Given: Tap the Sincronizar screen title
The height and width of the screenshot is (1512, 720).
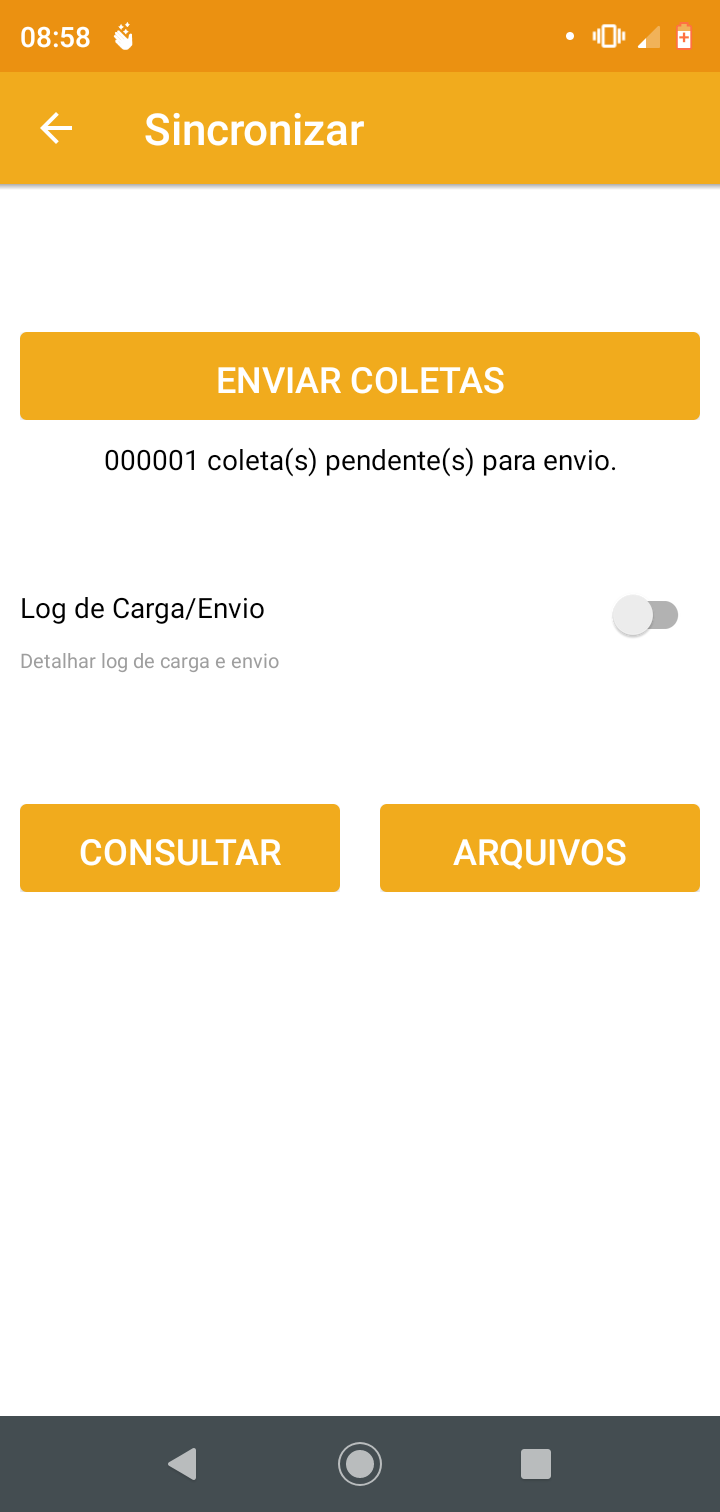Looking at the screenshot, I should pos(254,128).
